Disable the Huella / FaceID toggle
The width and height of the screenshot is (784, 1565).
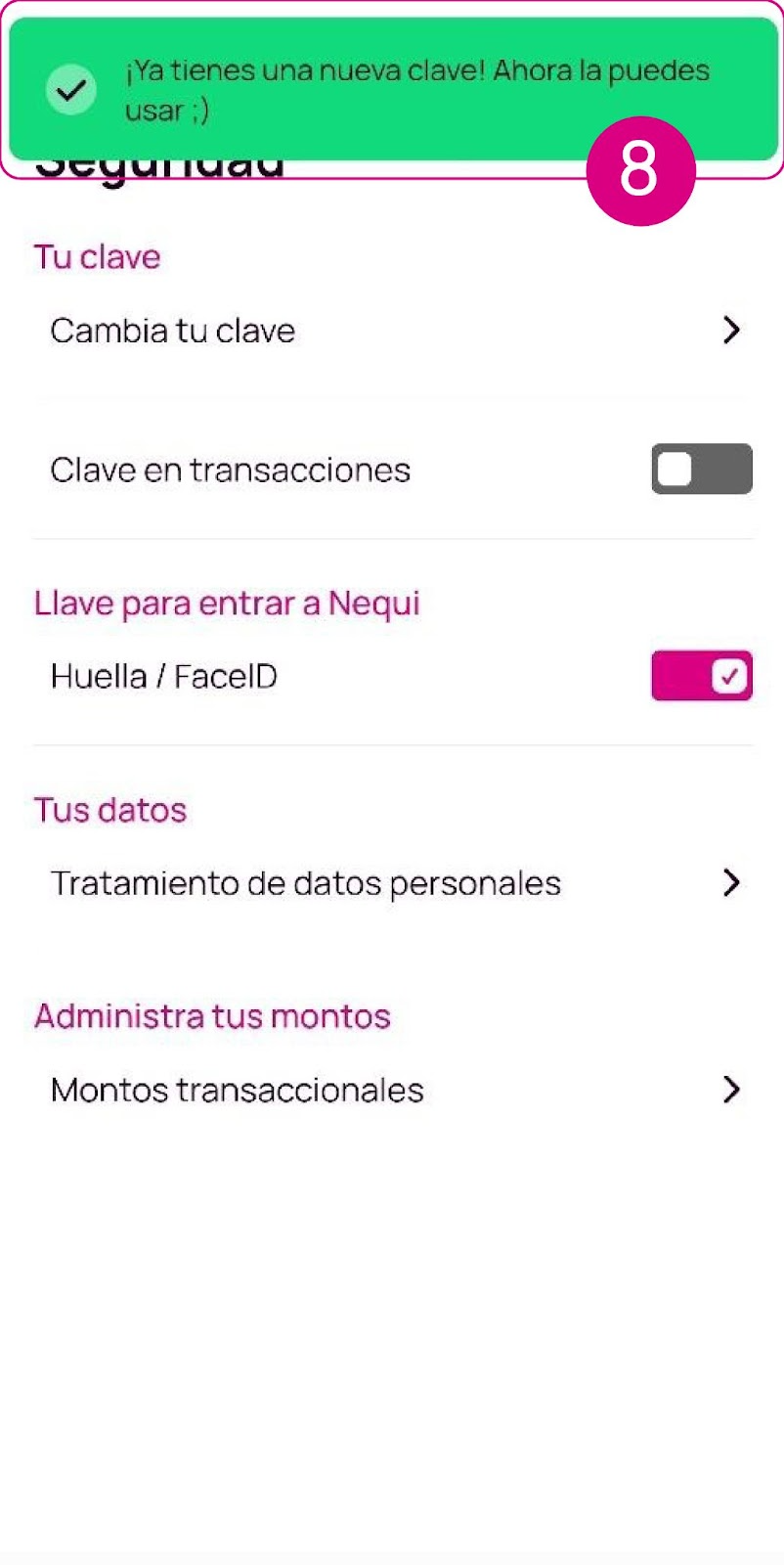click(x=701, y=676)
